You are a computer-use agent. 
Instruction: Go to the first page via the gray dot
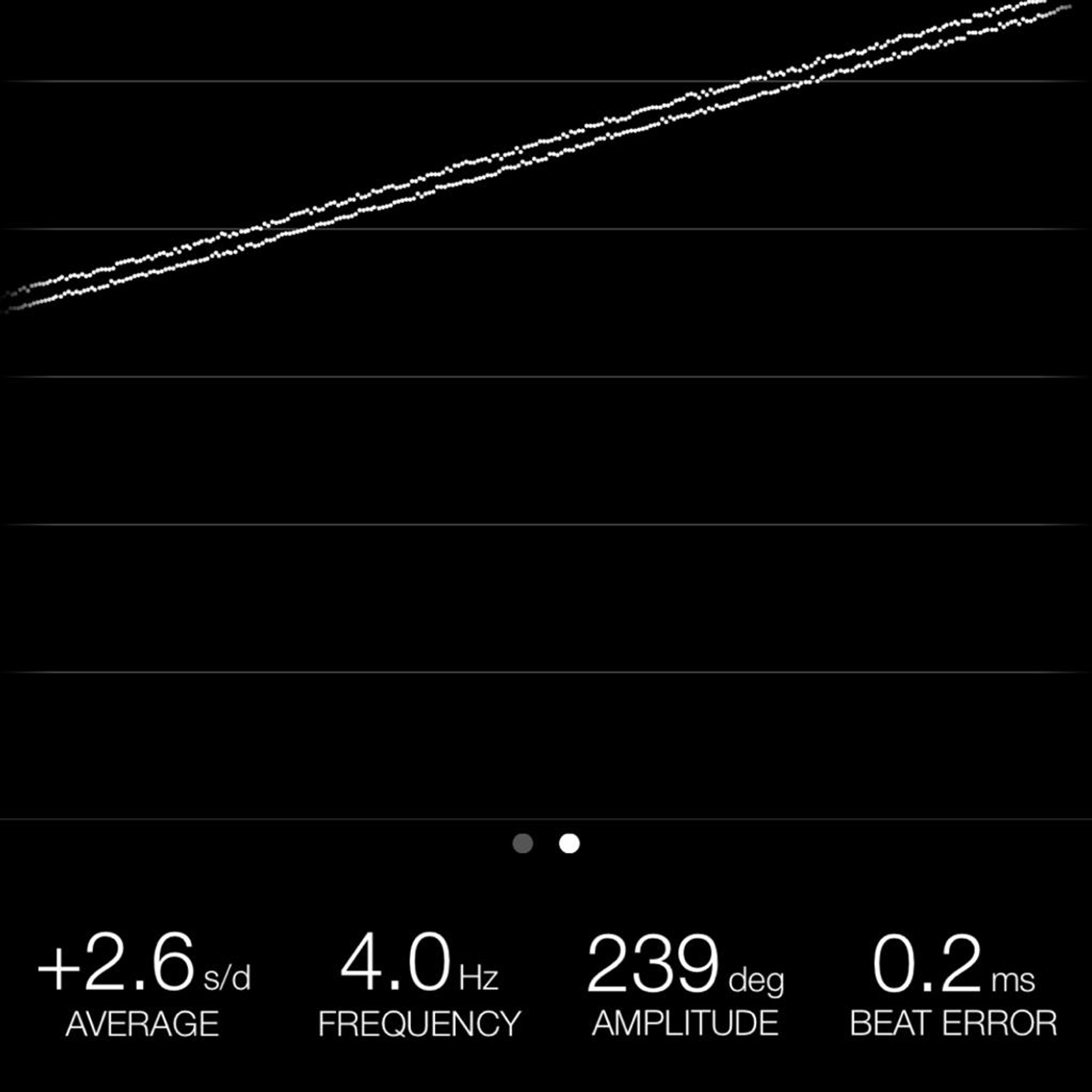click(522, 843)
